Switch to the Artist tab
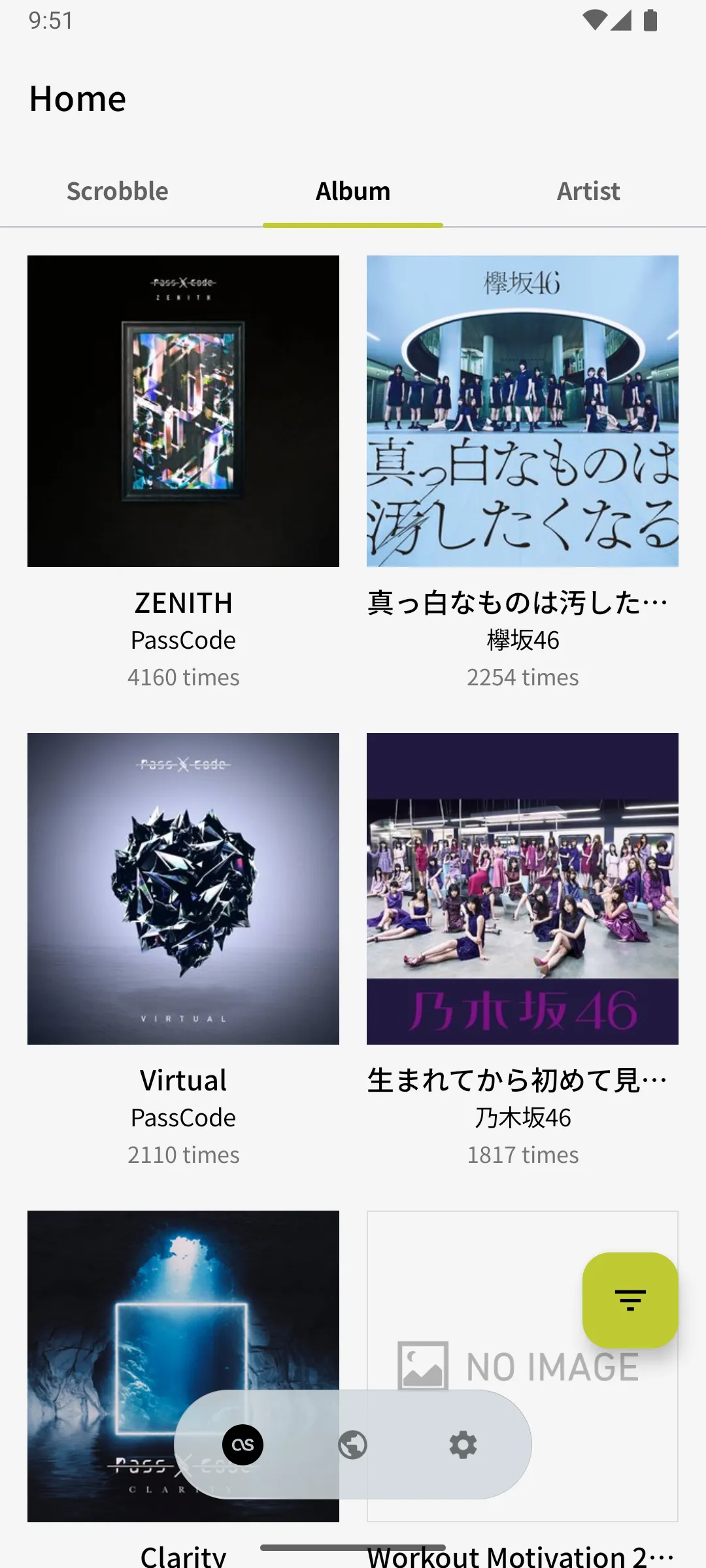Screen dimensions: 706x1568 588,191
